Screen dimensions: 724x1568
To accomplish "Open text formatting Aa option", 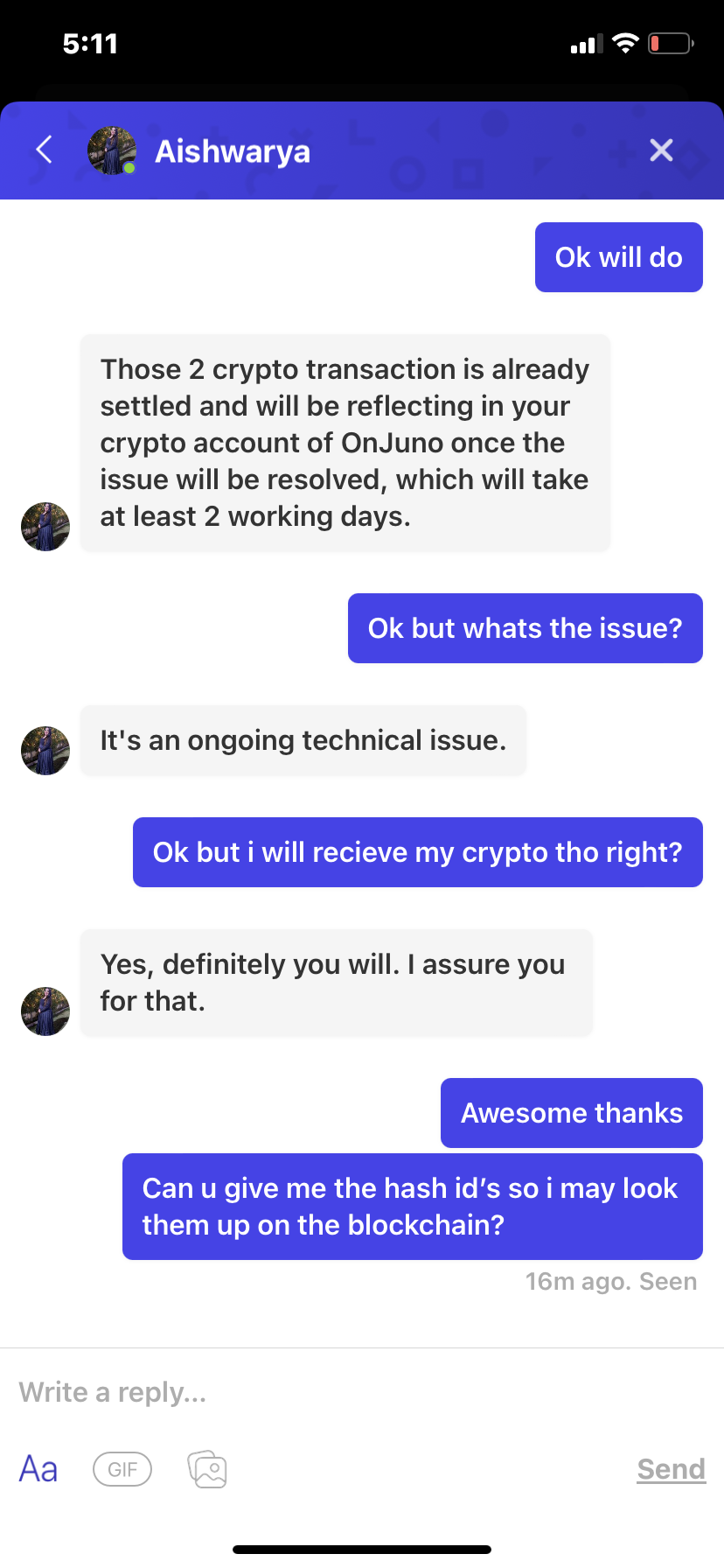I will [x=38, y=1469].
